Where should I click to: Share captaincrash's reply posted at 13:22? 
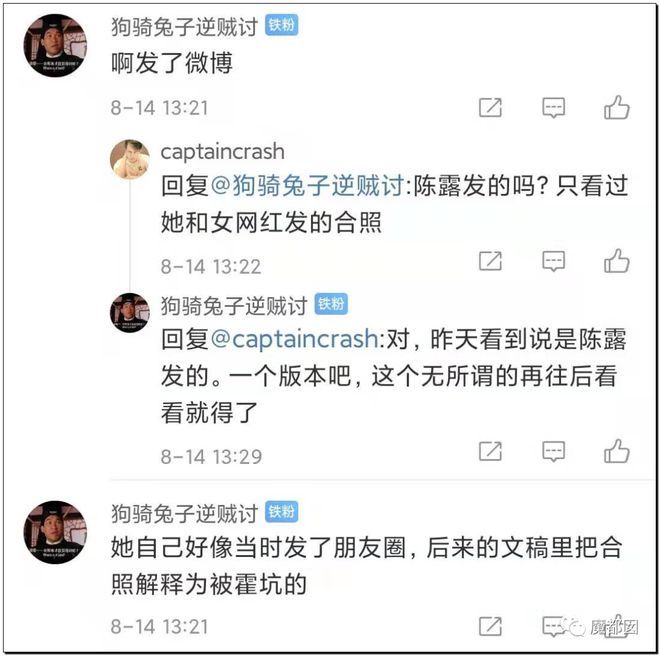[x=490, y=261]
